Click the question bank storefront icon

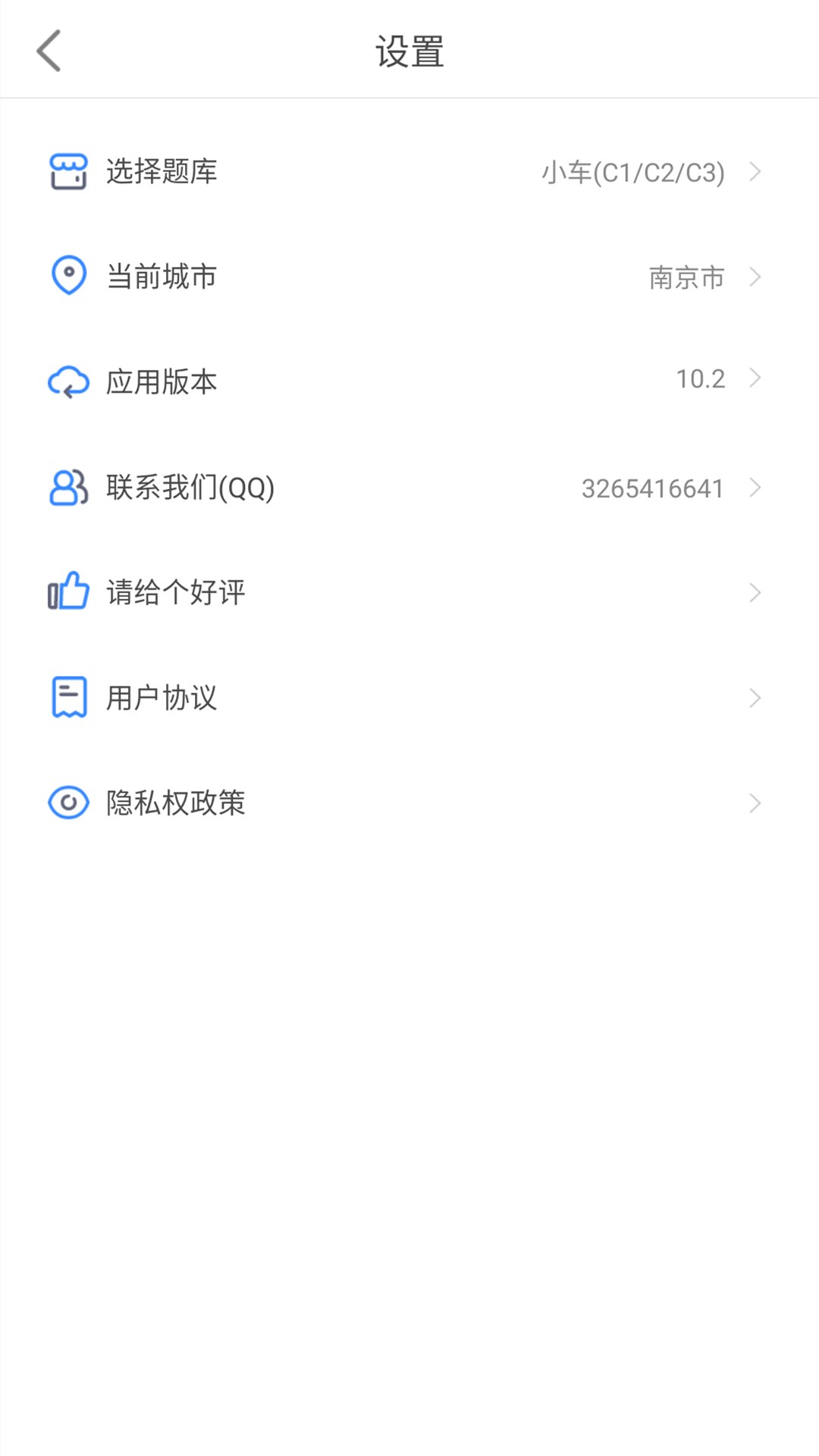tap(67, 171)
